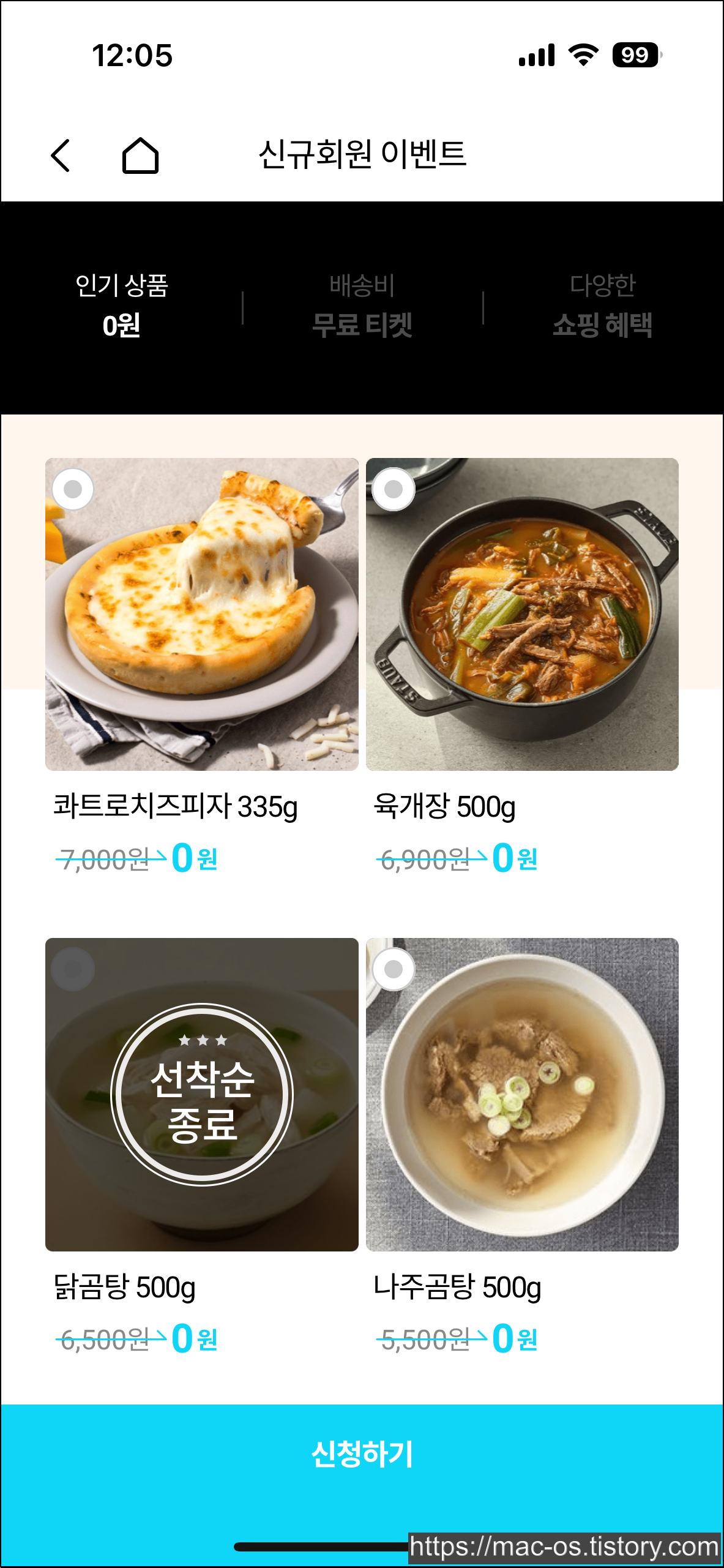Switch to the 인기 상품 0원 tab

pyautogui.click(x=121, y=306)
